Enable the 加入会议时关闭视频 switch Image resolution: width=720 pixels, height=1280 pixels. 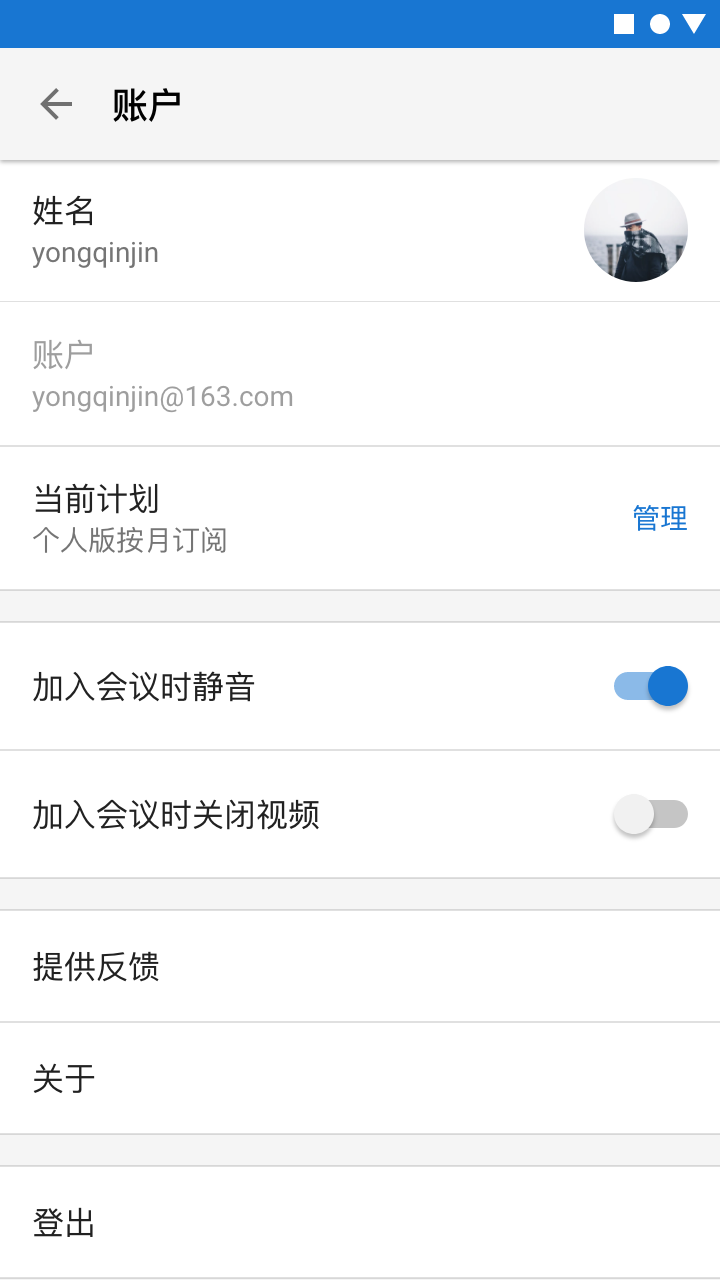pos(651,814)
